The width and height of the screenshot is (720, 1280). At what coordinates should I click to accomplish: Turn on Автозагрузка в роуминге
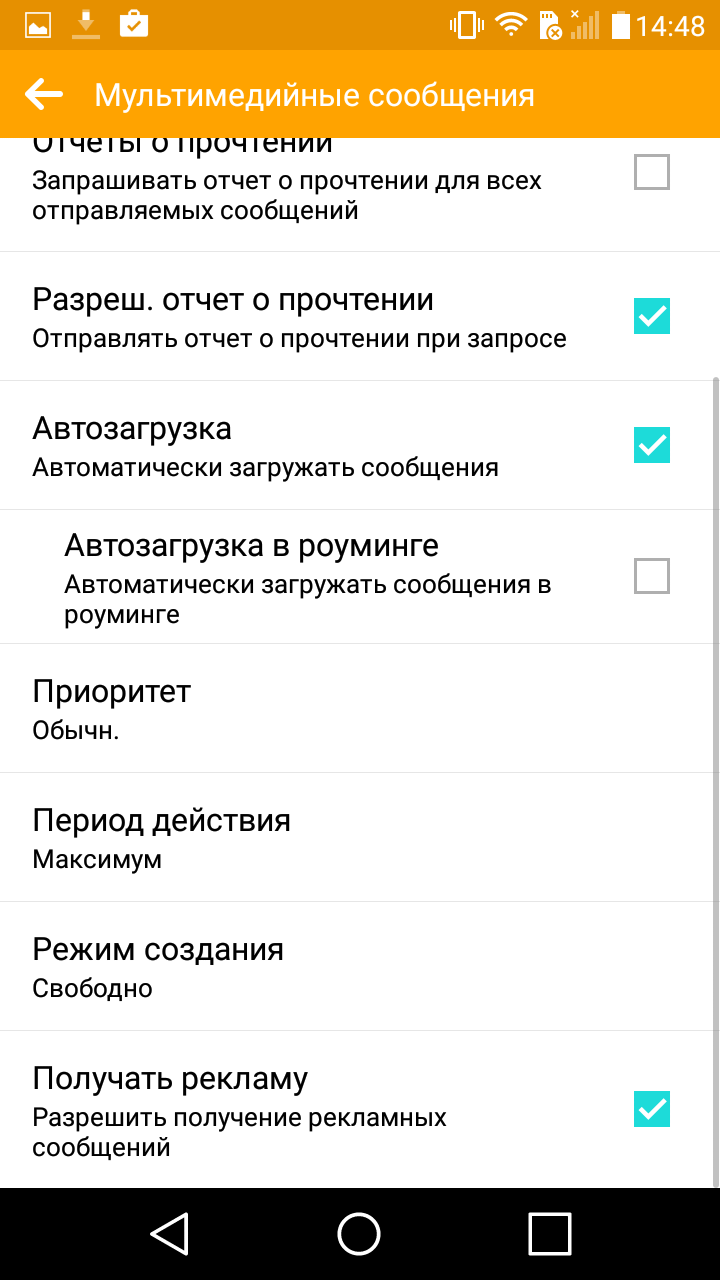click(x=652, y=576)
